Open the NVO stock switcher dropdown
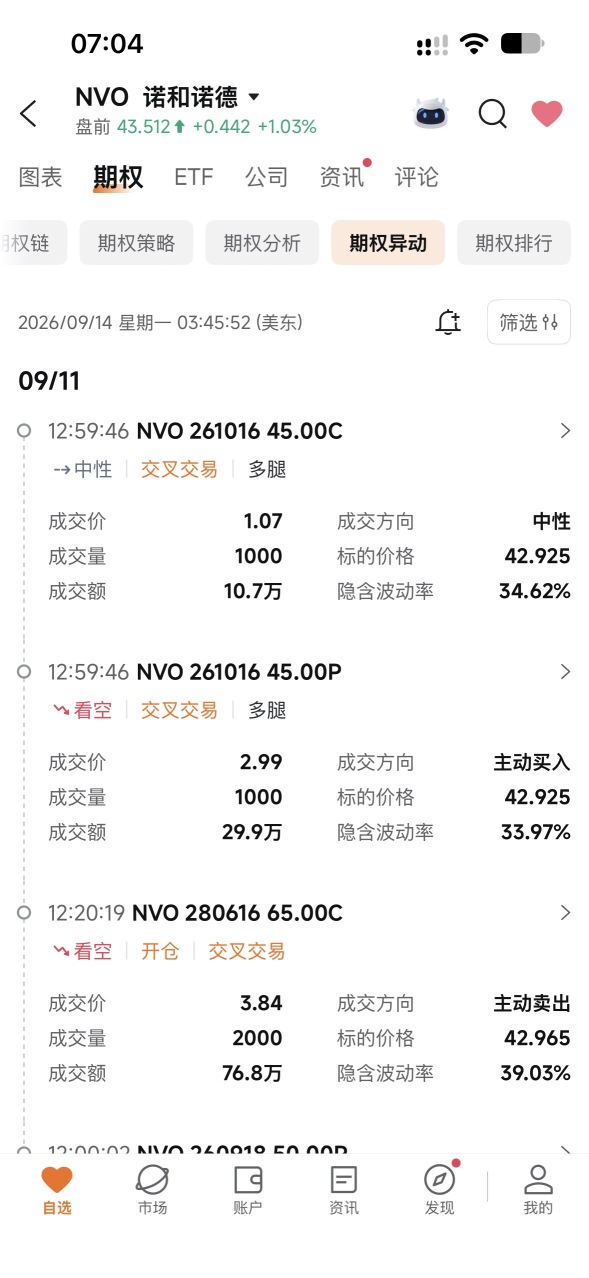Screen dimensions: 589x1278 253,97
